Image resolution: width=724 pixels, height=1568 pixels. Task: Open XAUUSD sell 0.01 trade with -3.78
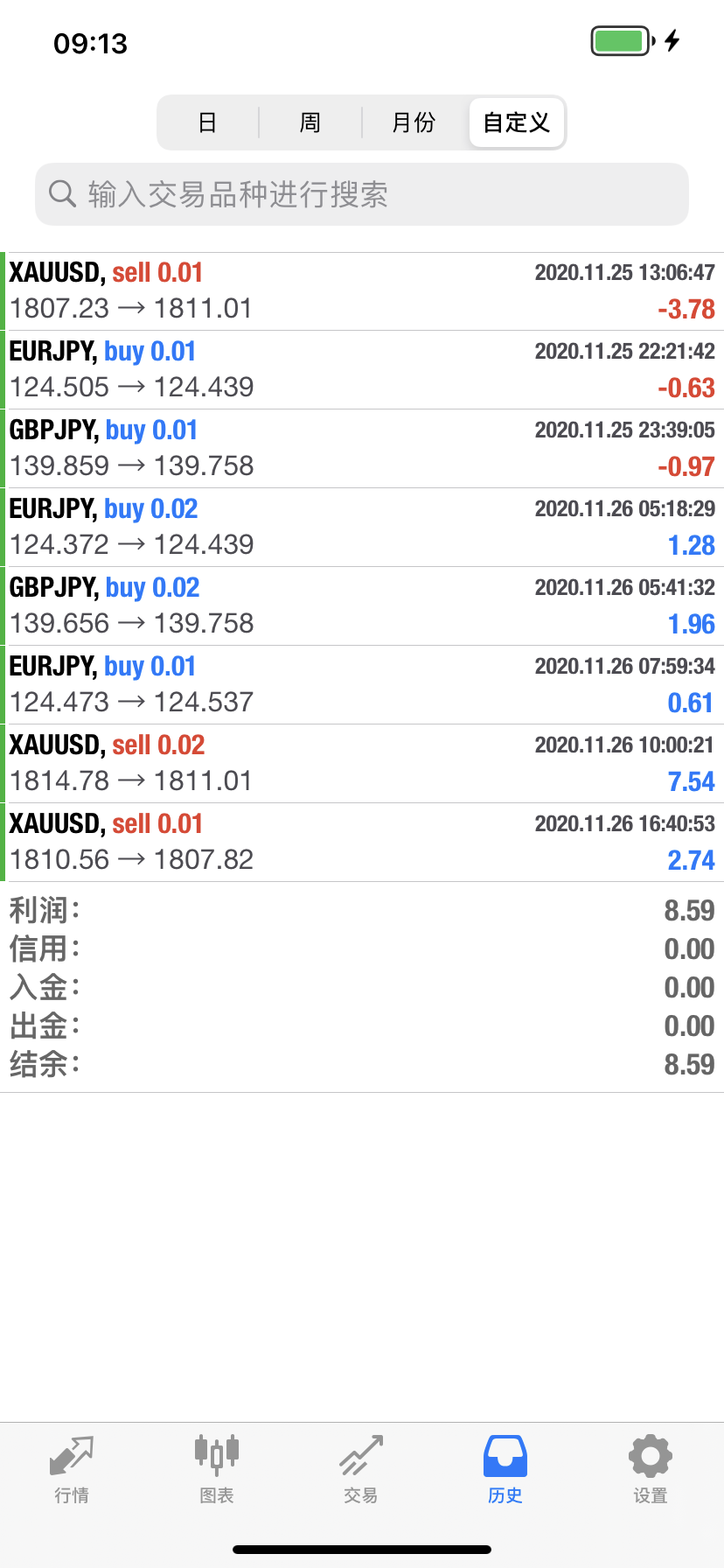(362, 291)
